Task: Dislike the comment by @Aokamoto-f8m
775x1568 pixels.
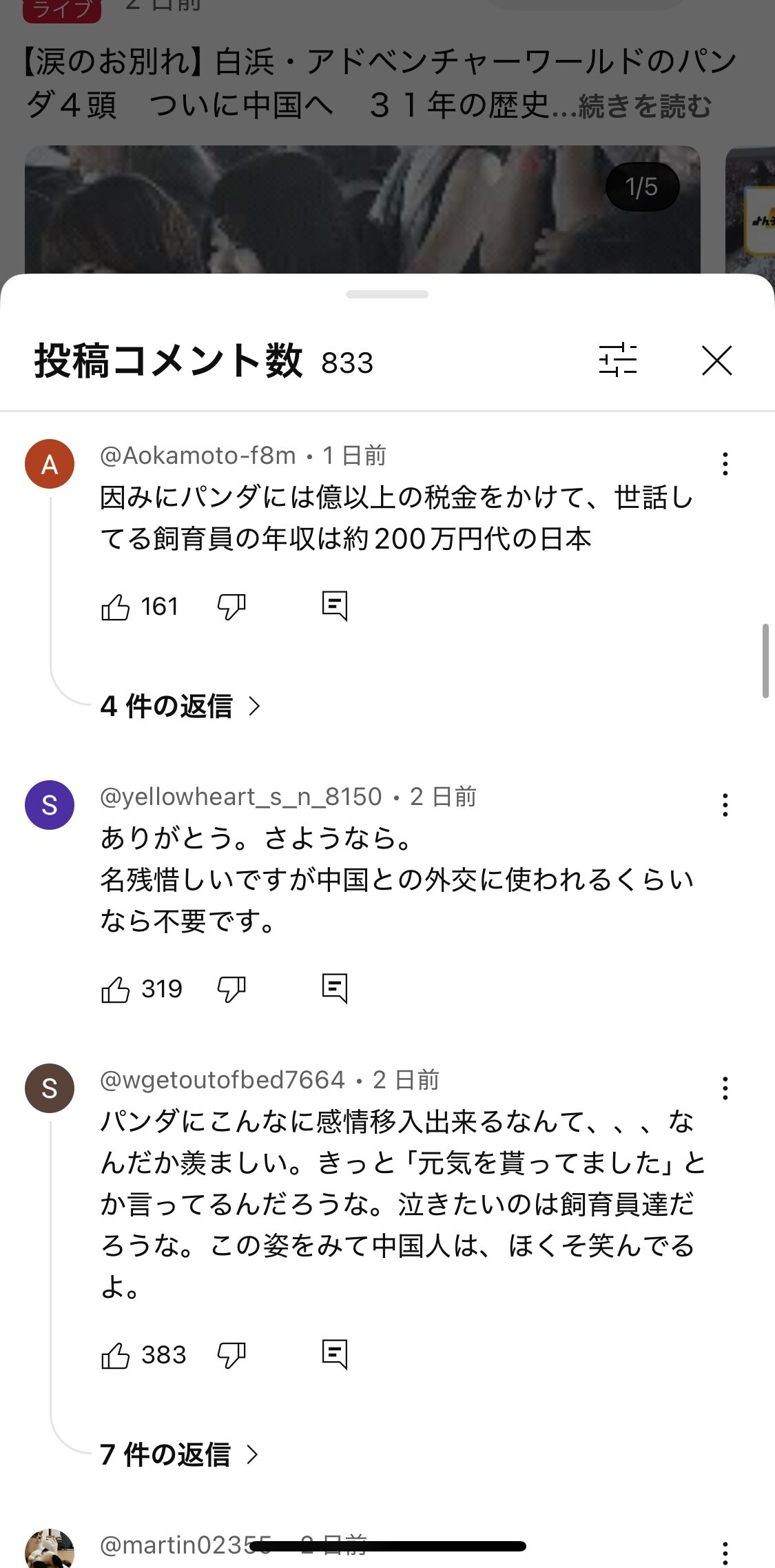Action: click(231, 607)
